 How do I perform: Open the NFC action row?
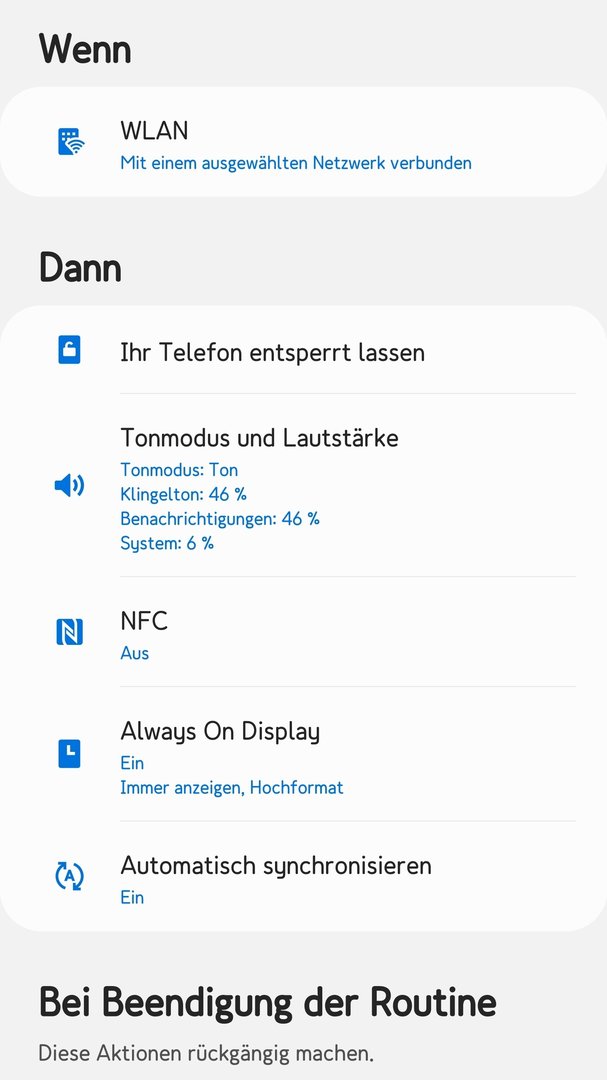coord(303,632)
